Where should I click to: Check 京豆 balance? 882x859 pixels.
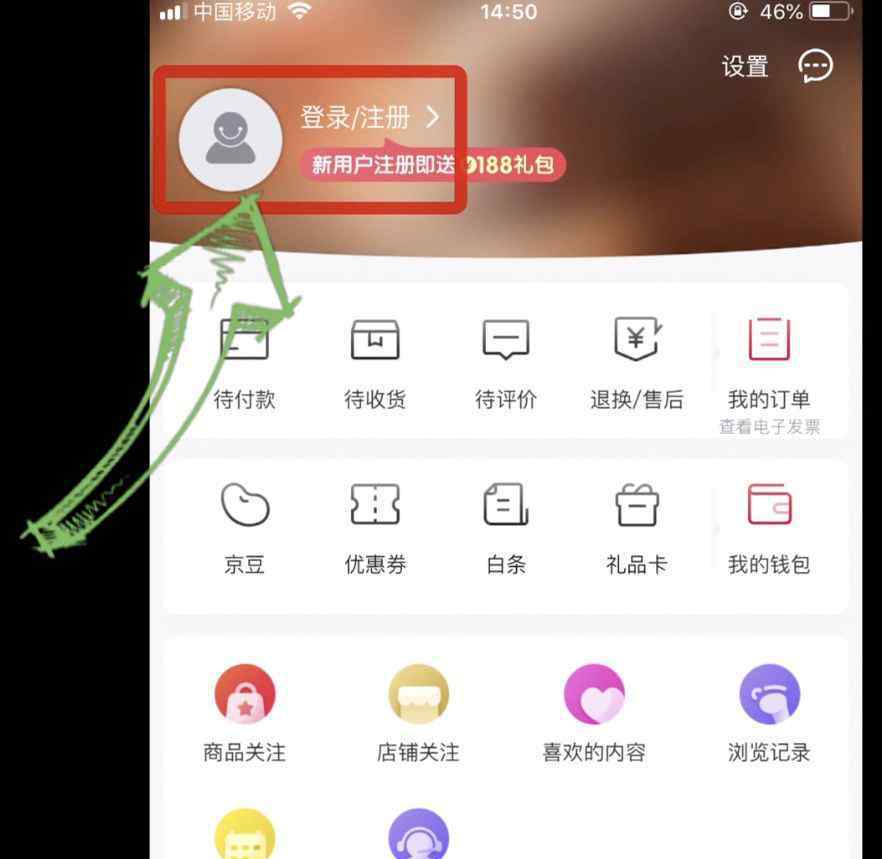click(x=244, y=527)
